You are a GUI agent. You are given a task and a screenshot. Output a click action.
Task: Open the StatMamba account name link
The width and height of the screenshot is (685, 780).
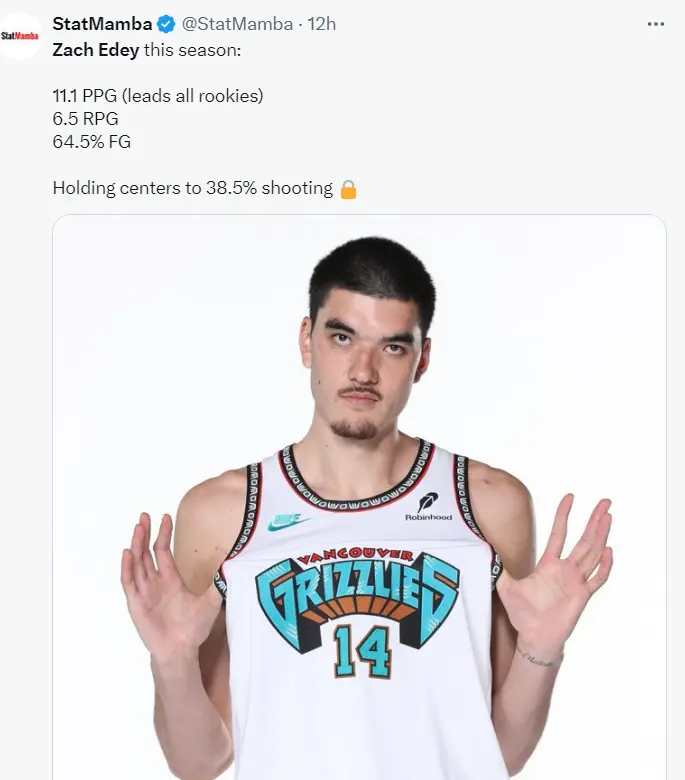pyautogui.click(x=102, y=24)
